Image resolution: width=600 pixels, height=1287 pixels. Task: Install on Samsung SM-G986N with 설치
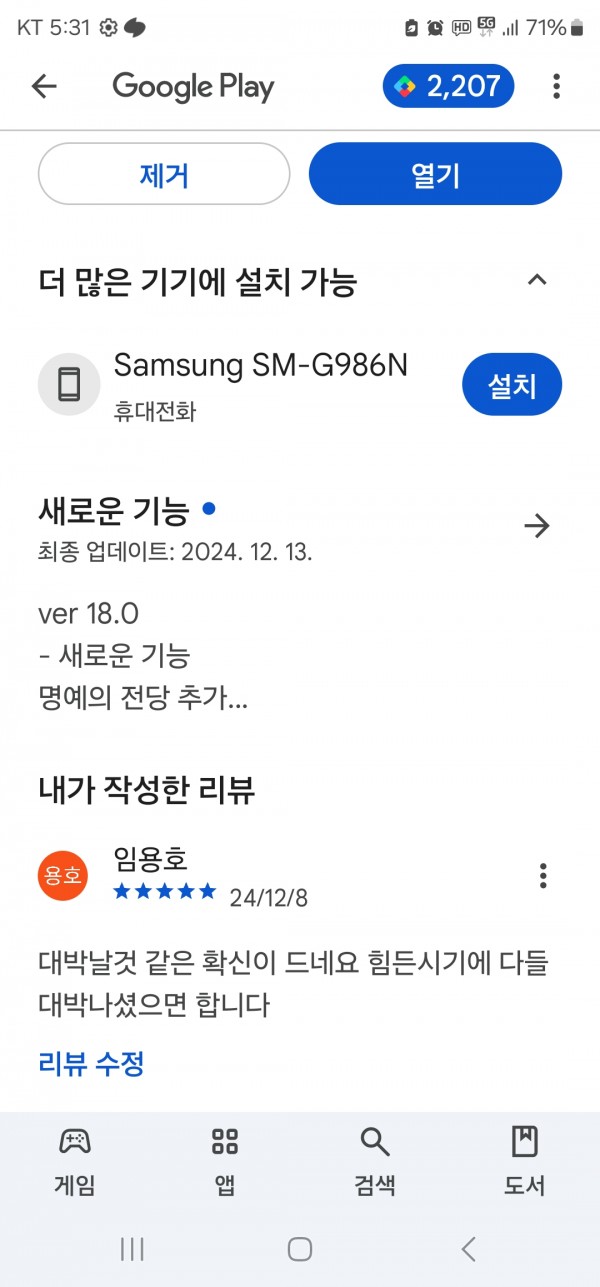point(512,384)
